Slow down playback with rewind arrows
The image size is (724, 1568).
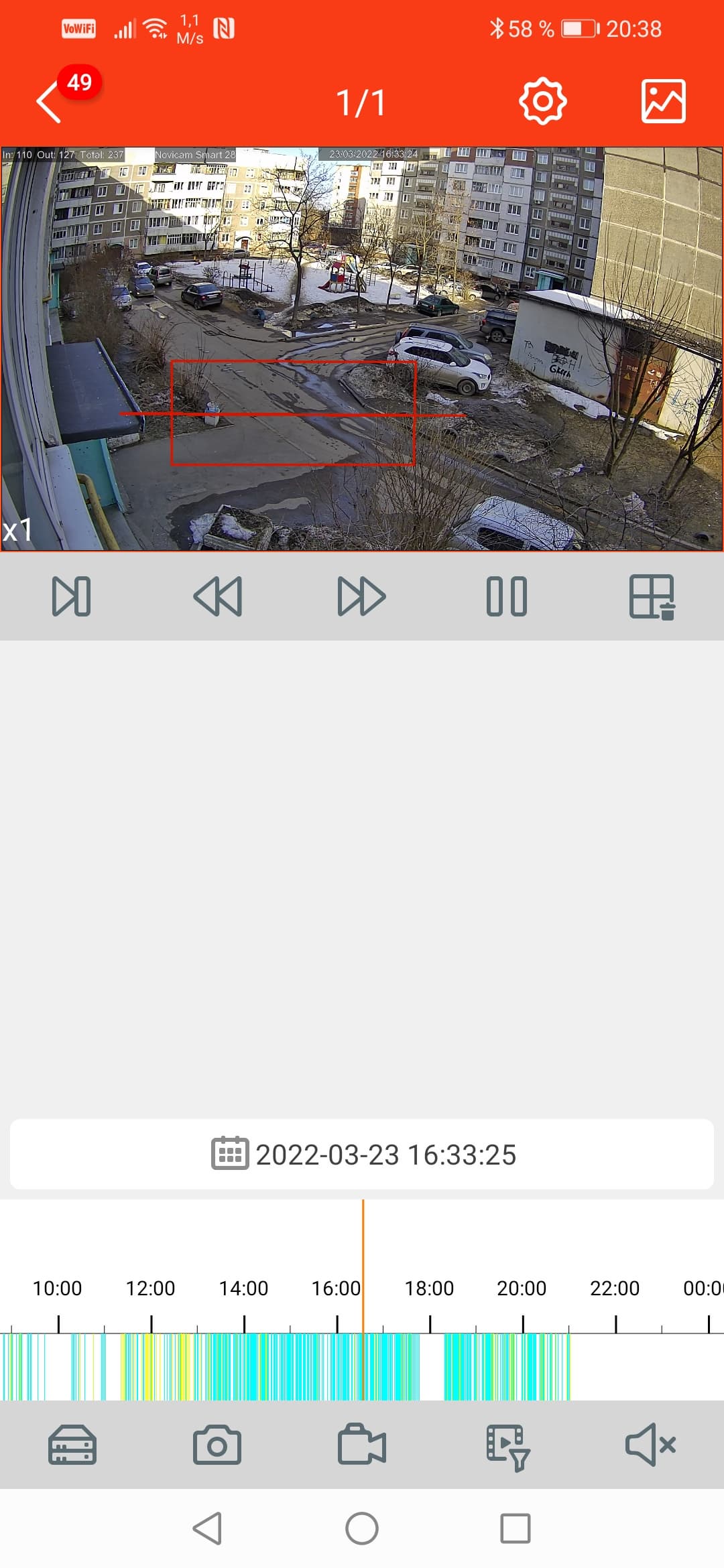217,596
